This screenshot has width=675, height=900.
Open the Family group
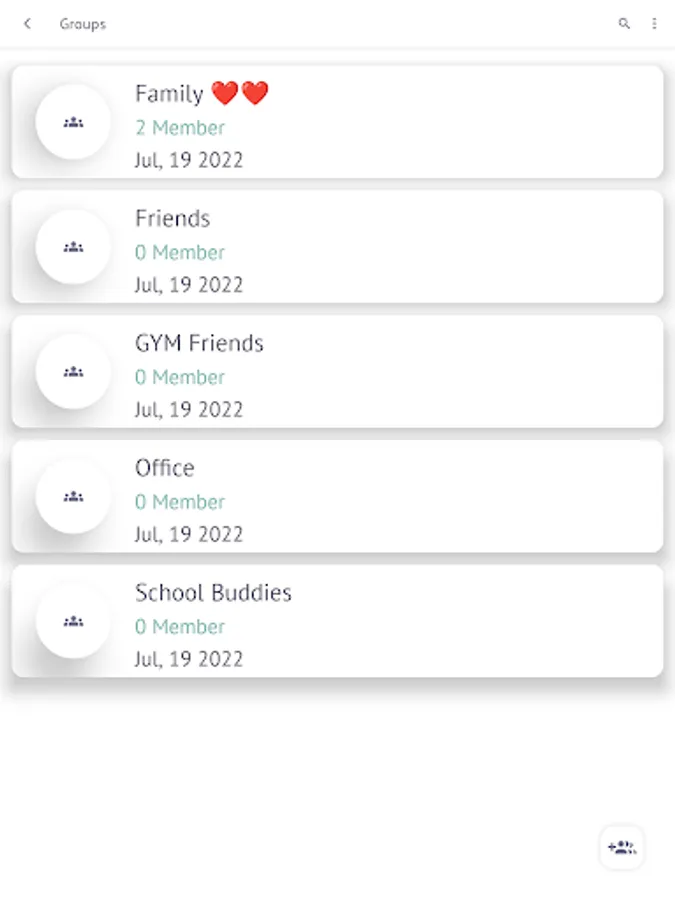[338, 122]
